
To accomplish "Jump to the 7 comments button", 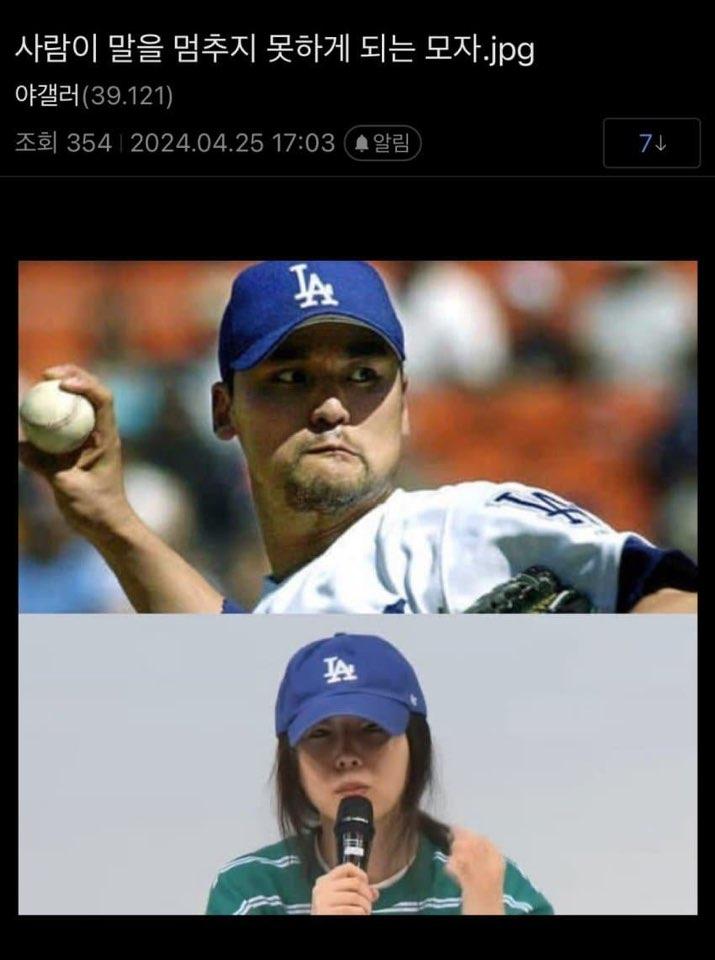I will click(651, 144).
